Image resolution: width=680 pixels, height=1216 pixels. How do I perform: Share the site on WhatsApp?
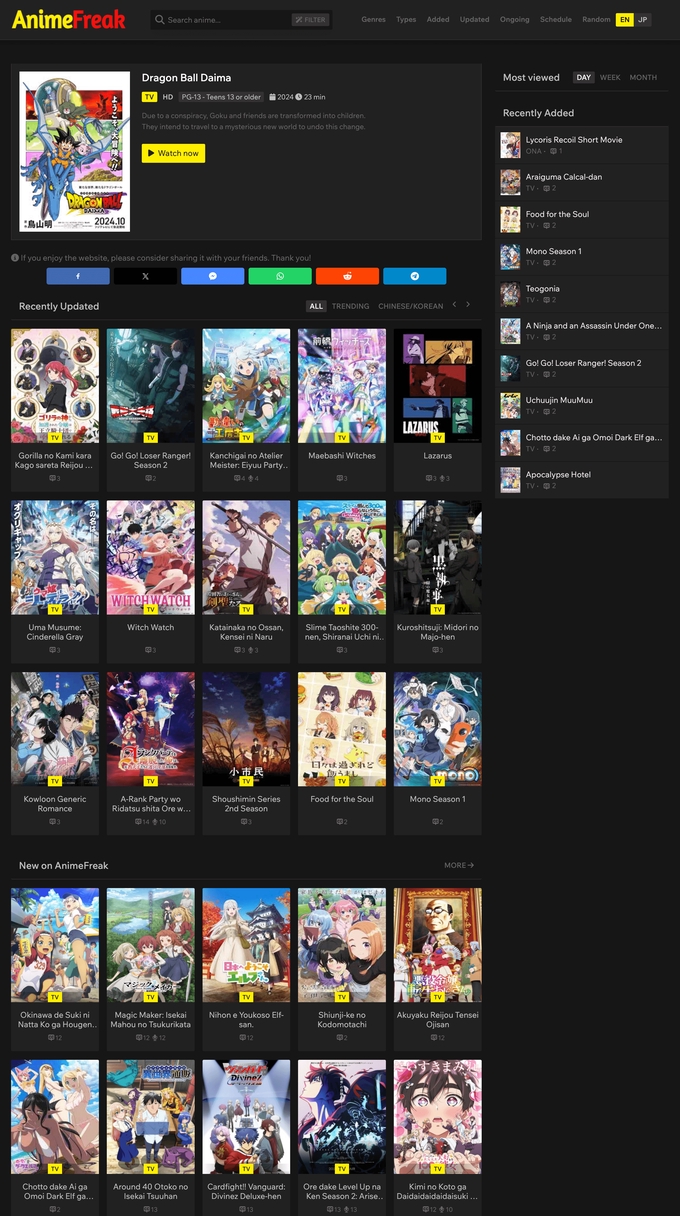(280, 276)
